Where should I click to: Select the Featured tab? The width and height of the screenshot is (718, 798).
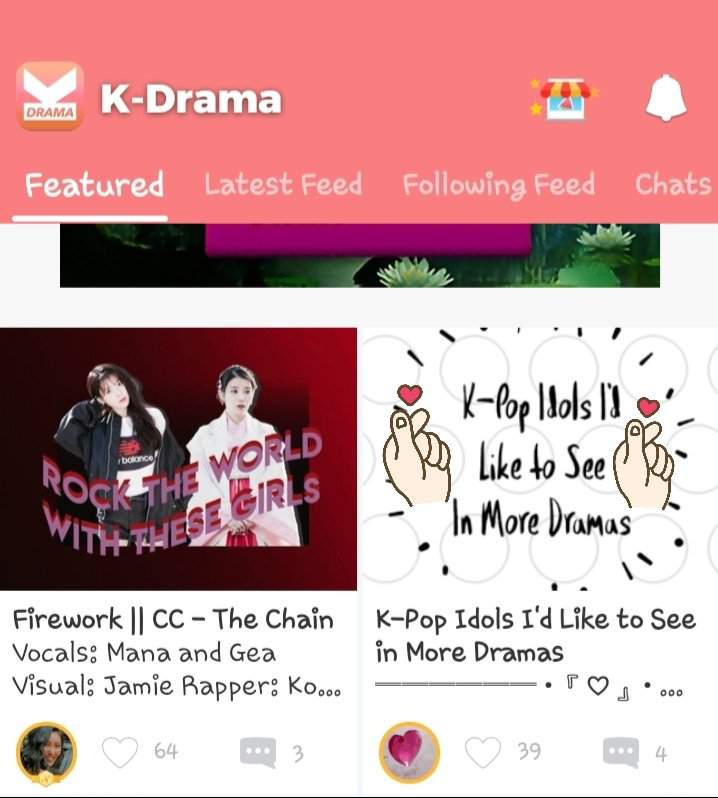94,185
